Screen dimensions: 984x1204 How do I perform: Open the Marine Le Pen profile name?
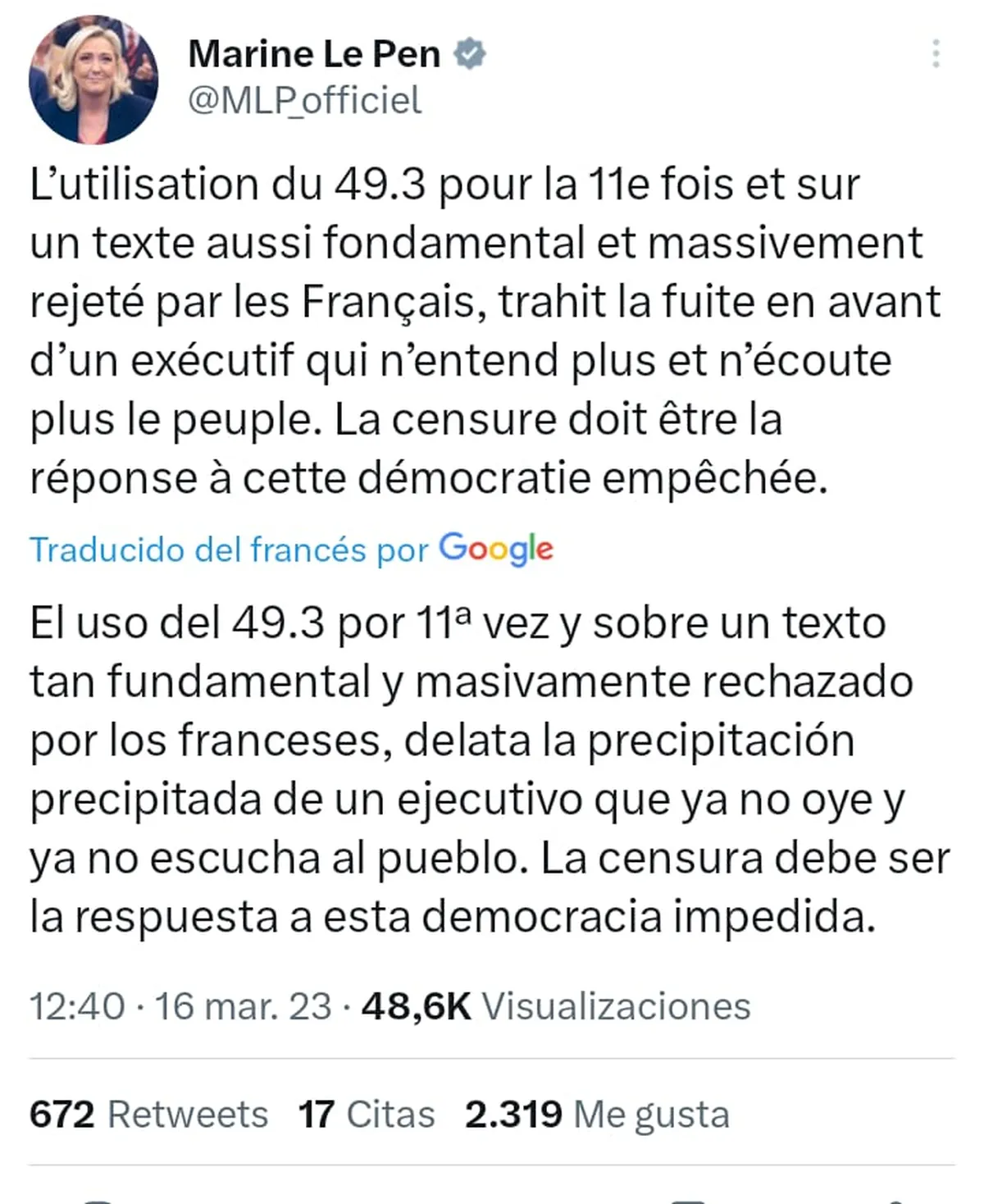[315, 54]
